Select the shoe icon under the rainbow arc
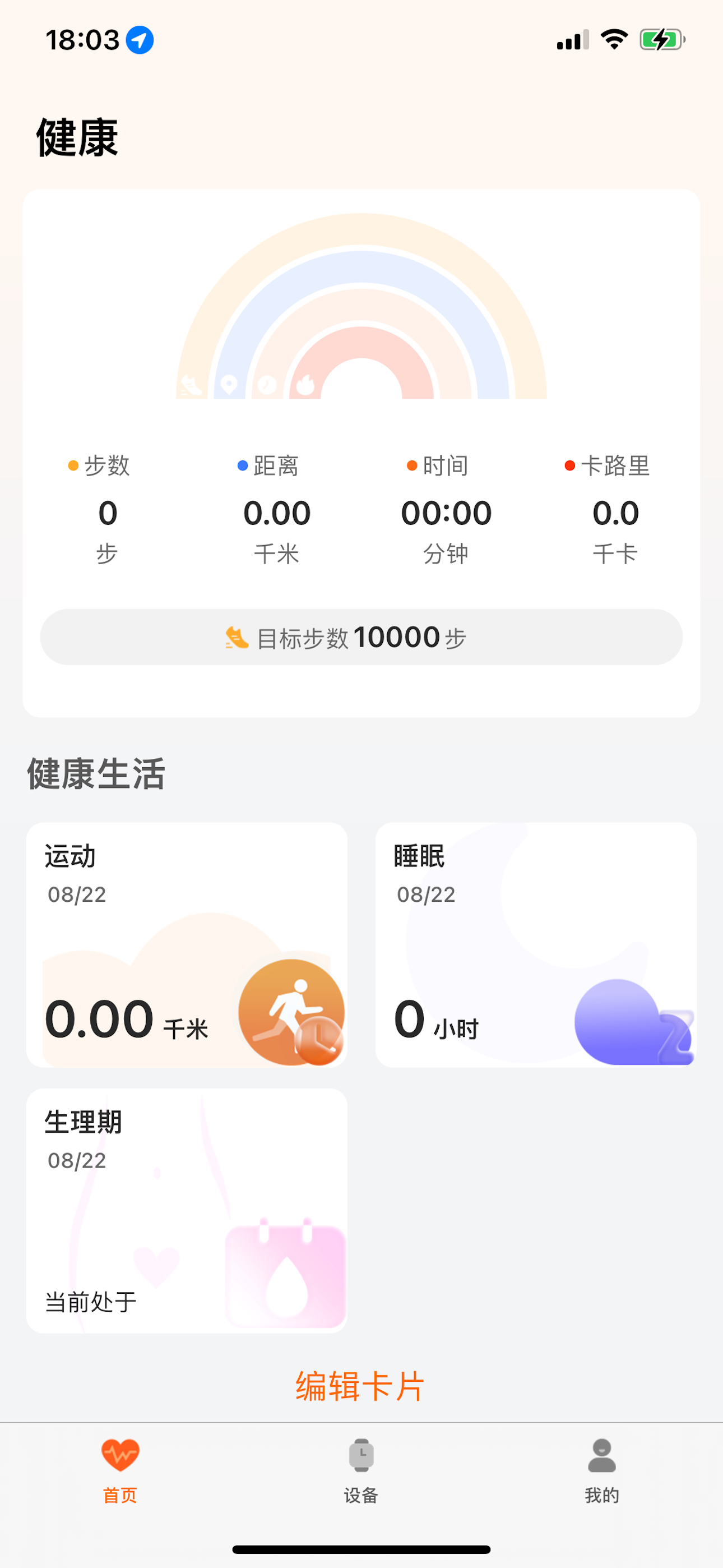Viewport: 723px width, 1568px height. coord(191,385)
